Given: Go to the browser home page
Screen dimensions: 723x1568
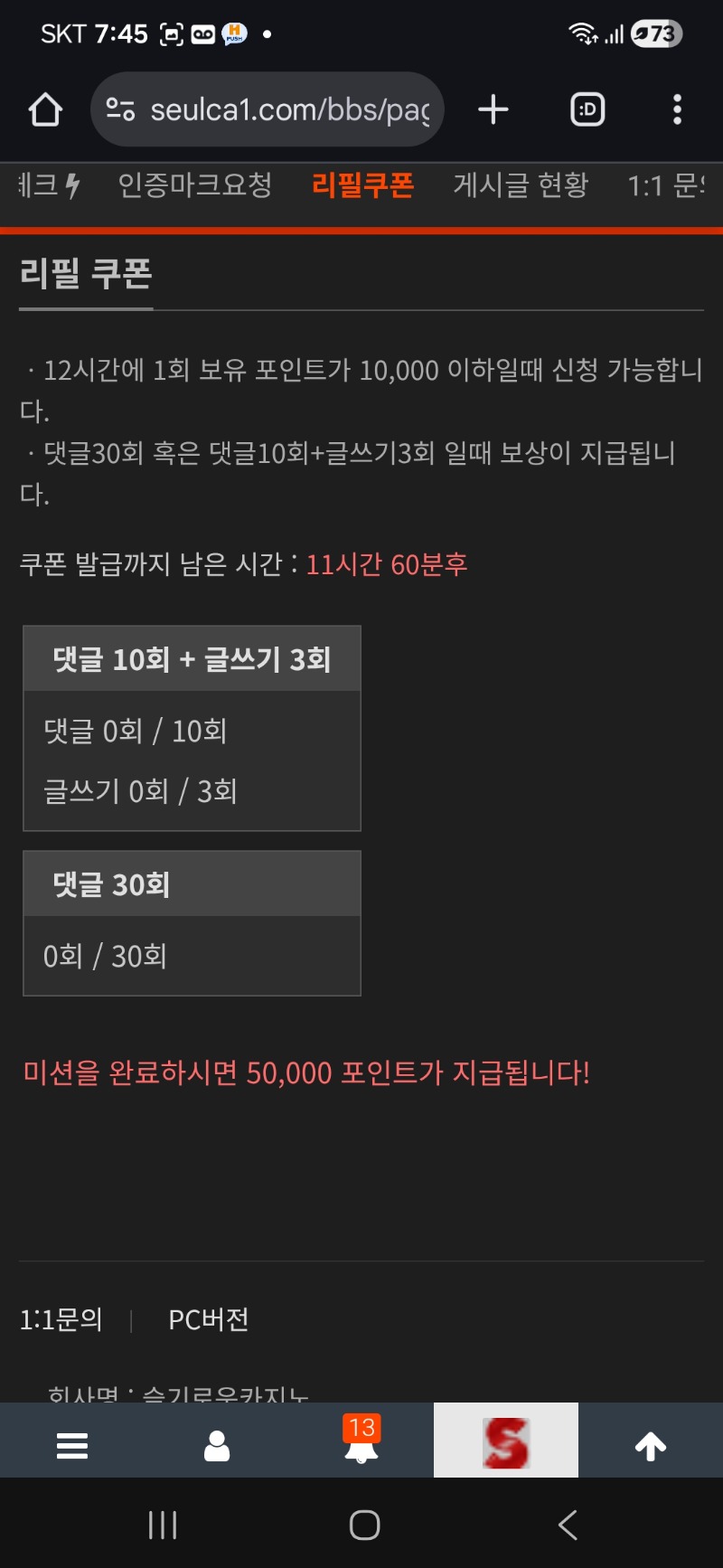Looking at the screenshot, I should (45, 110).
